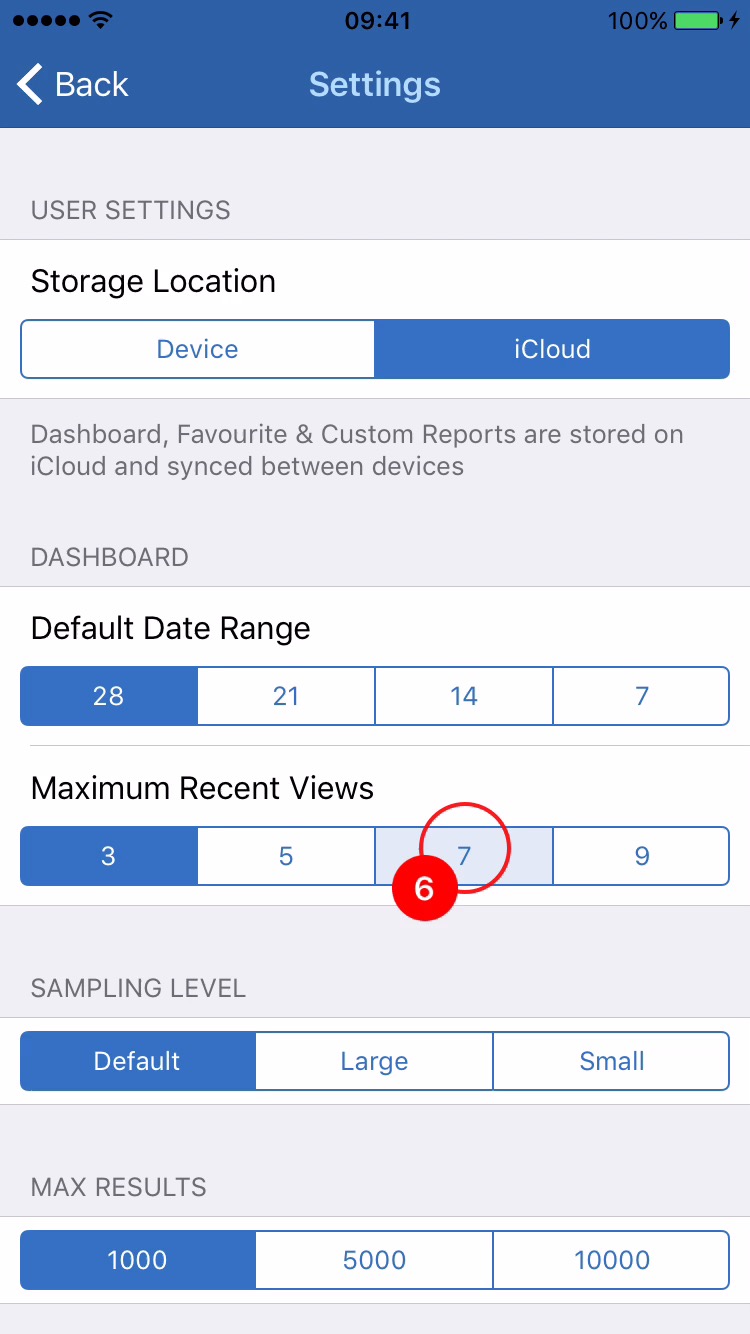This screenshot has width=750, height=1334.
Task: Set maximum recent views to 9
Action: point(642,856)
